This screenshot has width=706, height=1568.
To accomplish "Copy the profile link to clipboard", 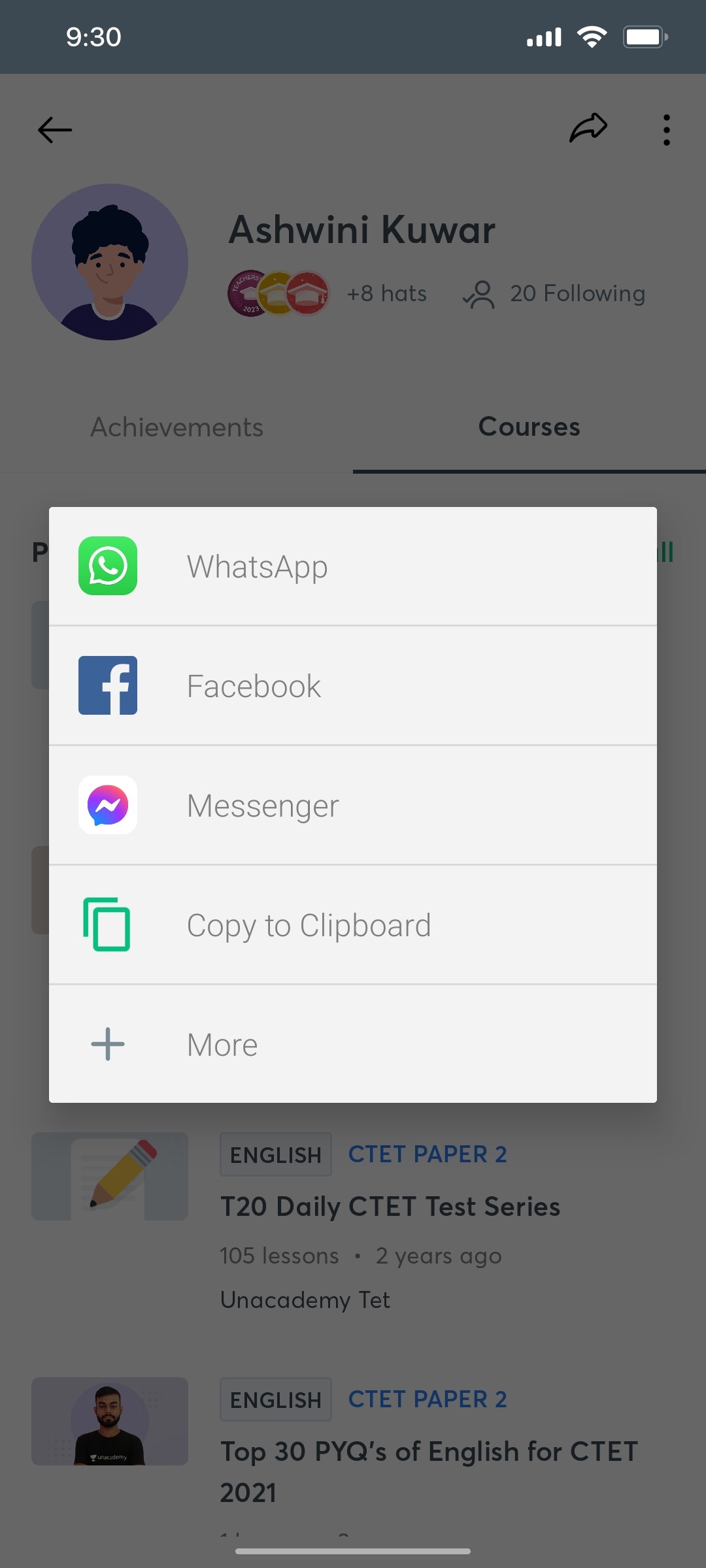I will point(353,924).
